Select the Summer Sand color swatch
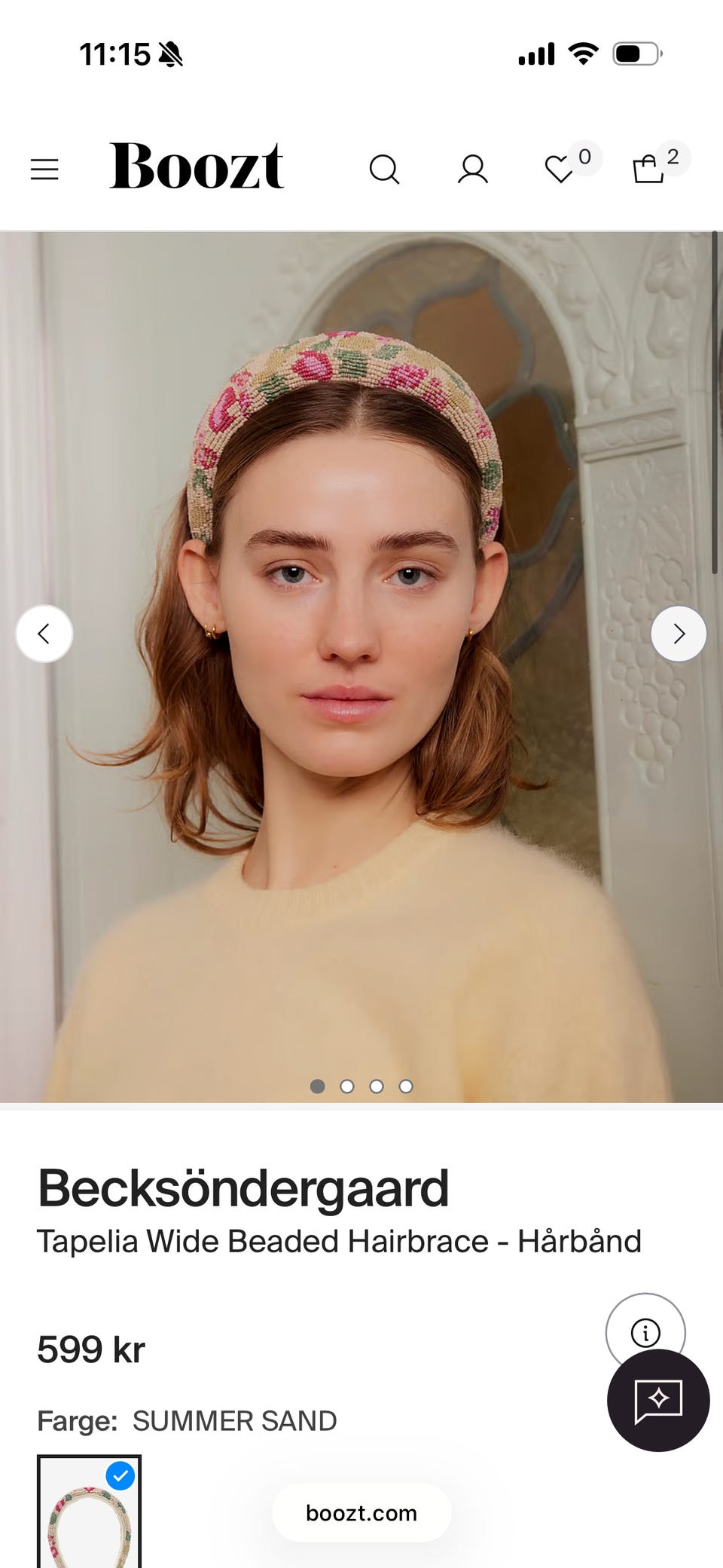The height and width of the screenshot is (1568, 723). coord(89,1511)
